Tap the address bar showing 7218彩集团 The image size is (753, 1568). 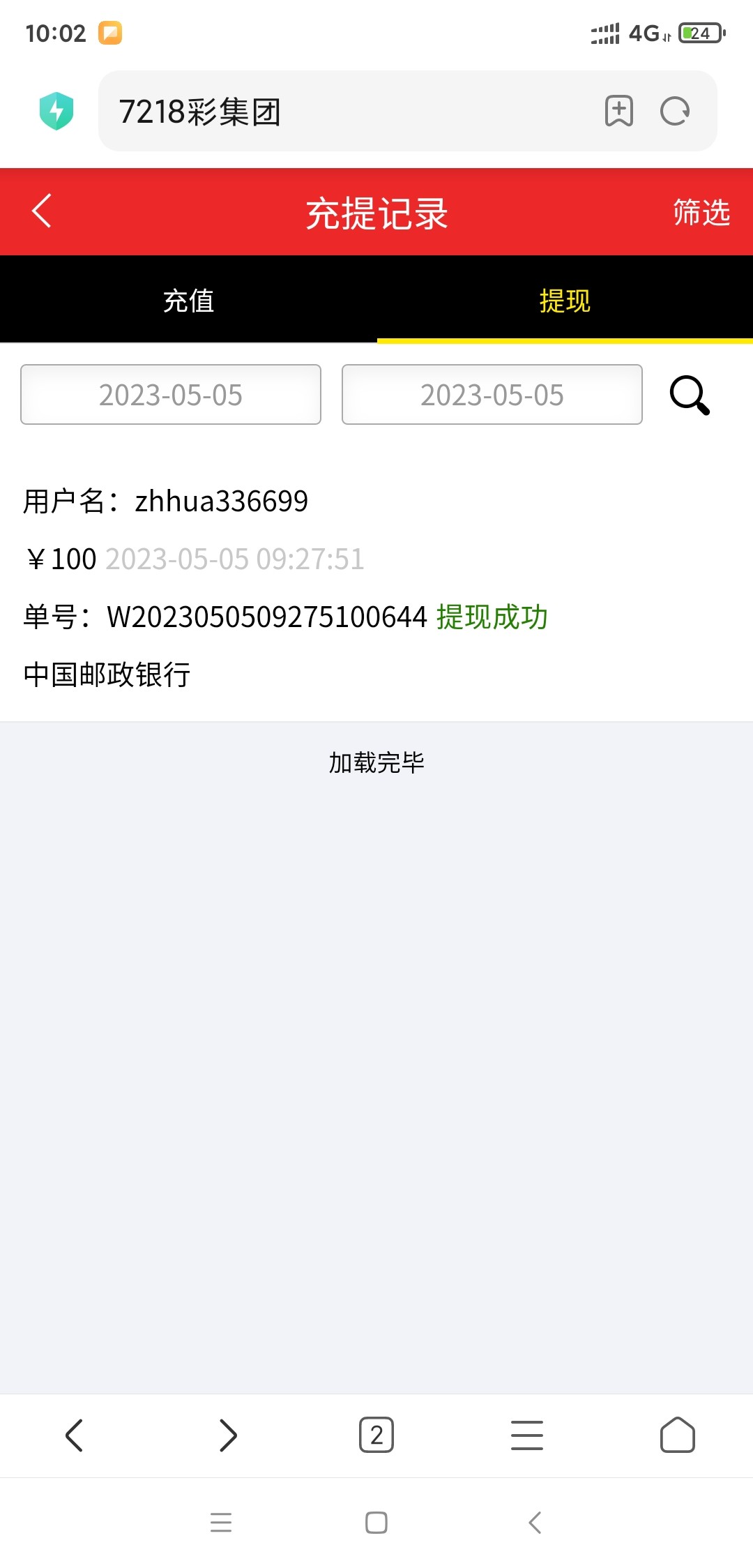pyautogui.click(x=349, y=111)
